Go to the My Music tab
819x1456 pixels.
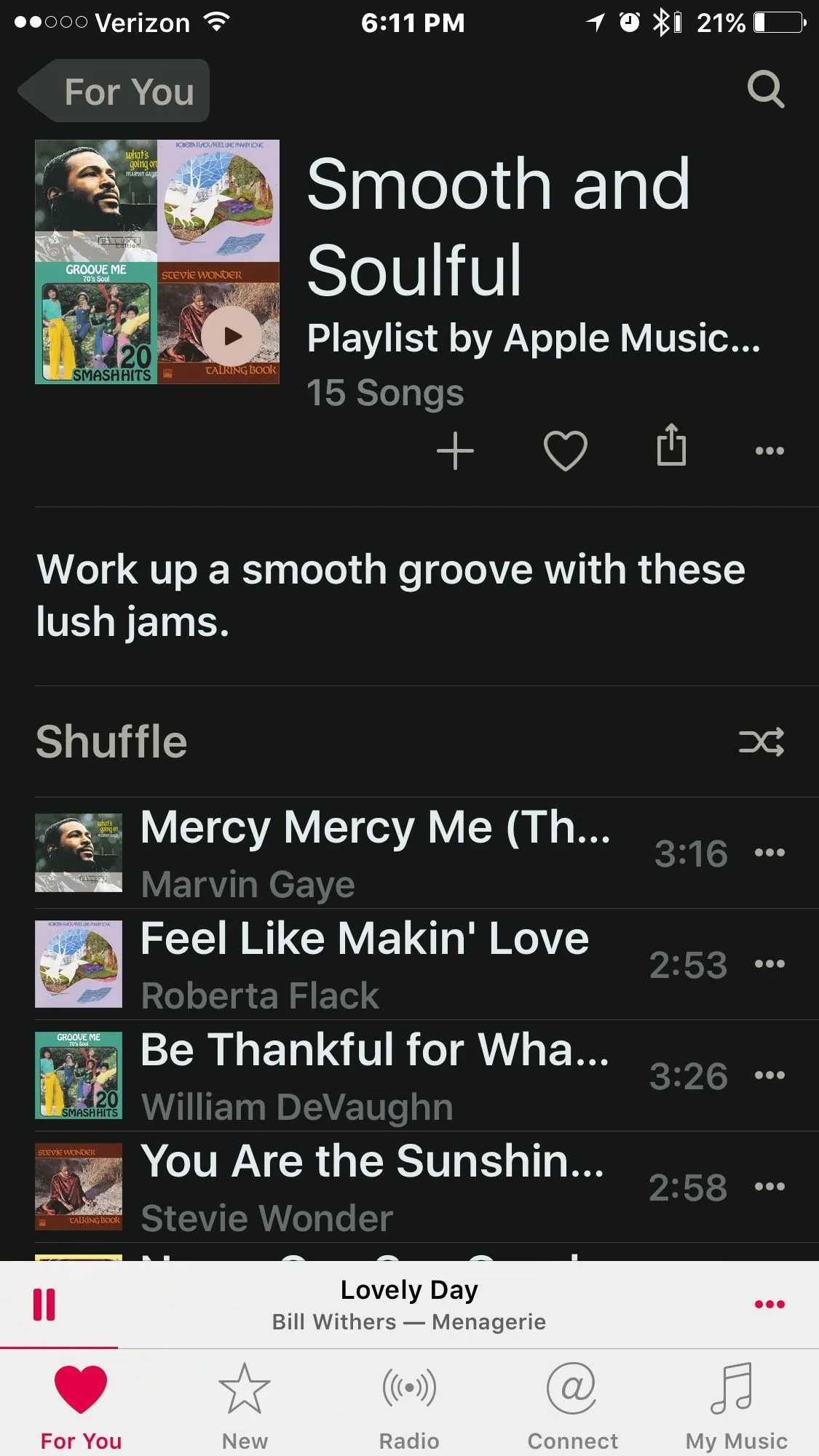tap(736, 1407)
